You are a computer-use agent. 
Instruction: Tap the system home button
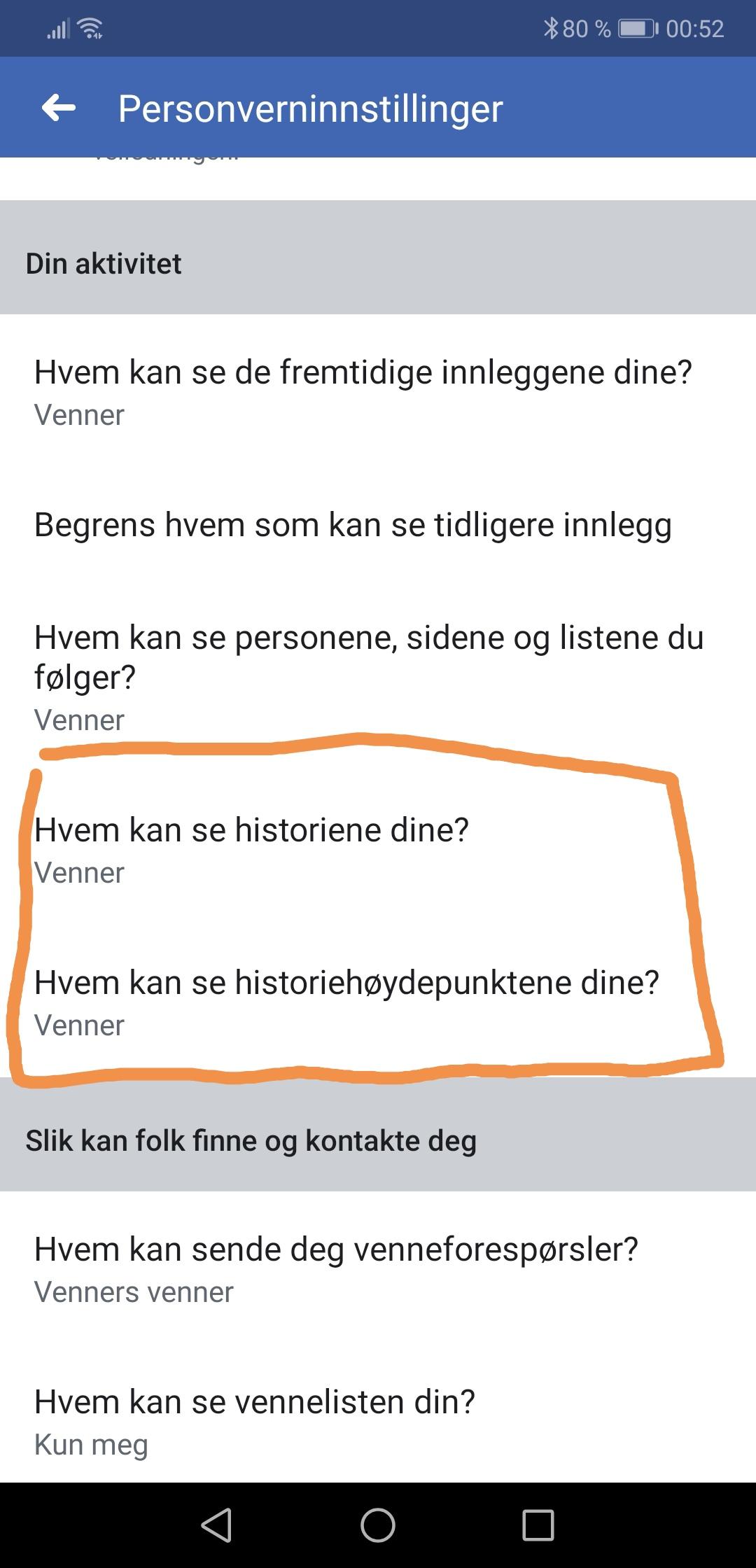click(x=378, y=1525)
